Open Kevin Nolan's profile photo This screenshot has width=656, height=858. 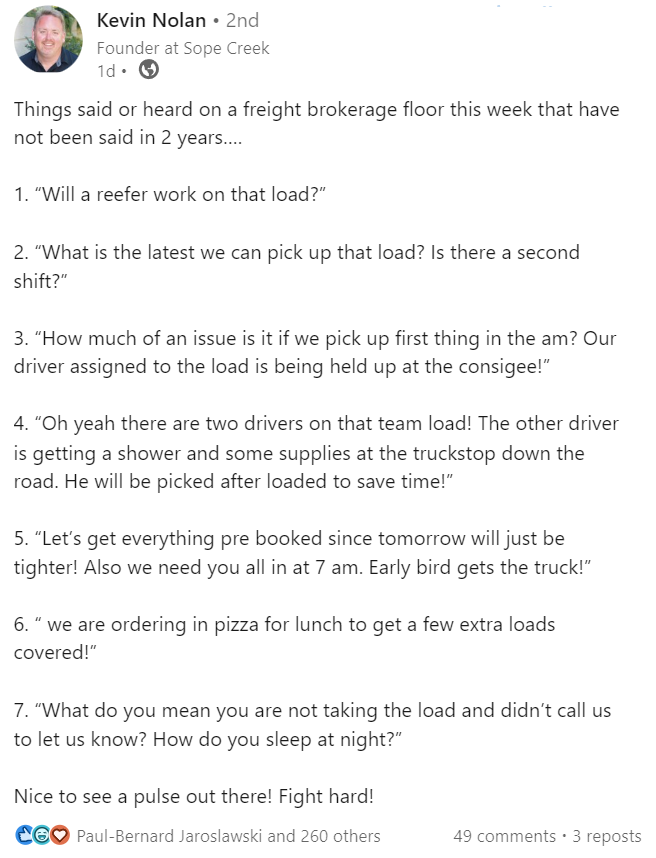48,40
